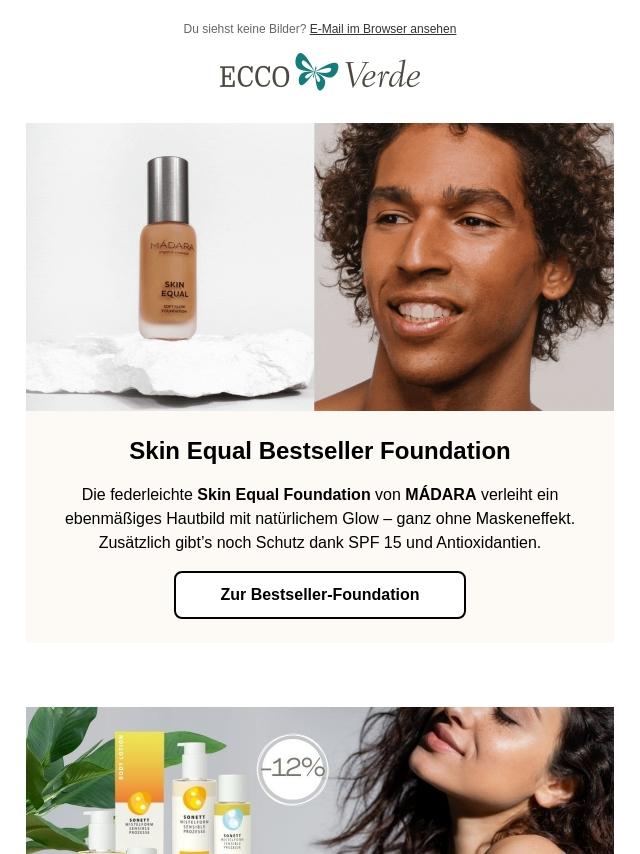The width and height of the screenshot is (640, 854).
Task: Tap the Zur Bestseller-Foundation button
Action: [x=320, y=595]
